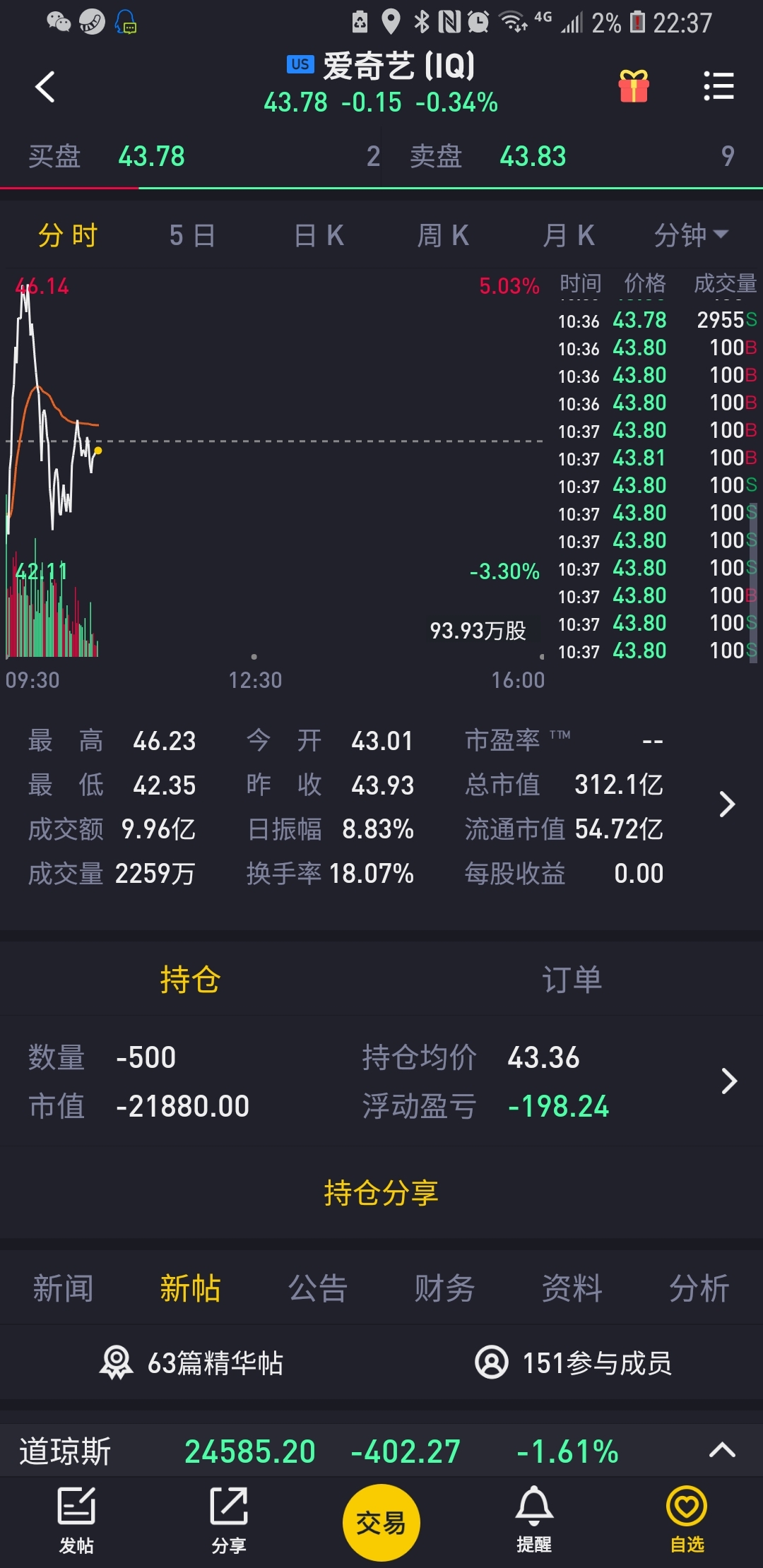Open the gift box icon
This screenshot has height=1568, width=763.
click(633, 86)
